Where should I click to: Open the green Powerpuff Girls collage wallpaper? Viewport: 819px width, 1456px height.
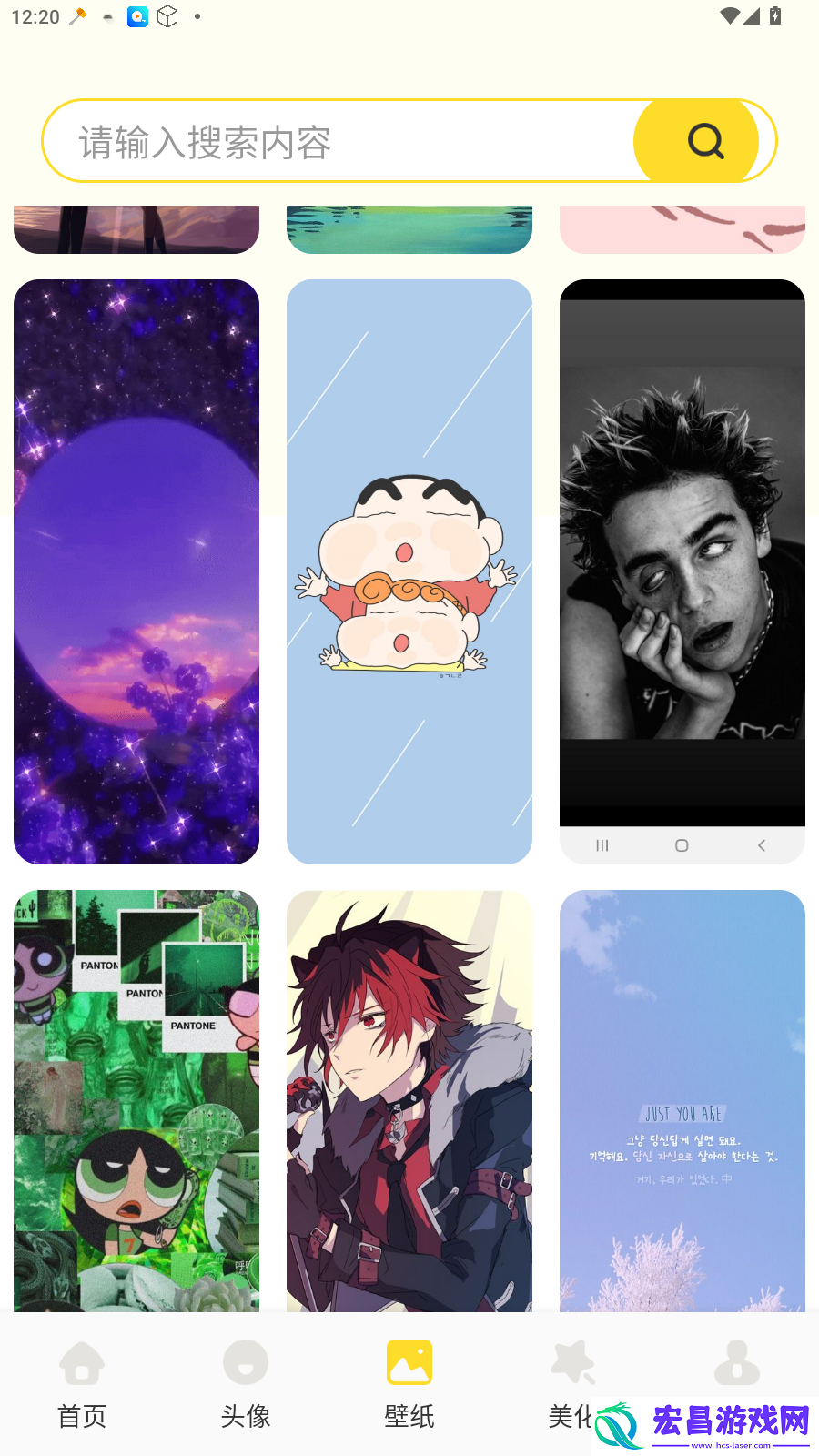tap(136, 1101)
